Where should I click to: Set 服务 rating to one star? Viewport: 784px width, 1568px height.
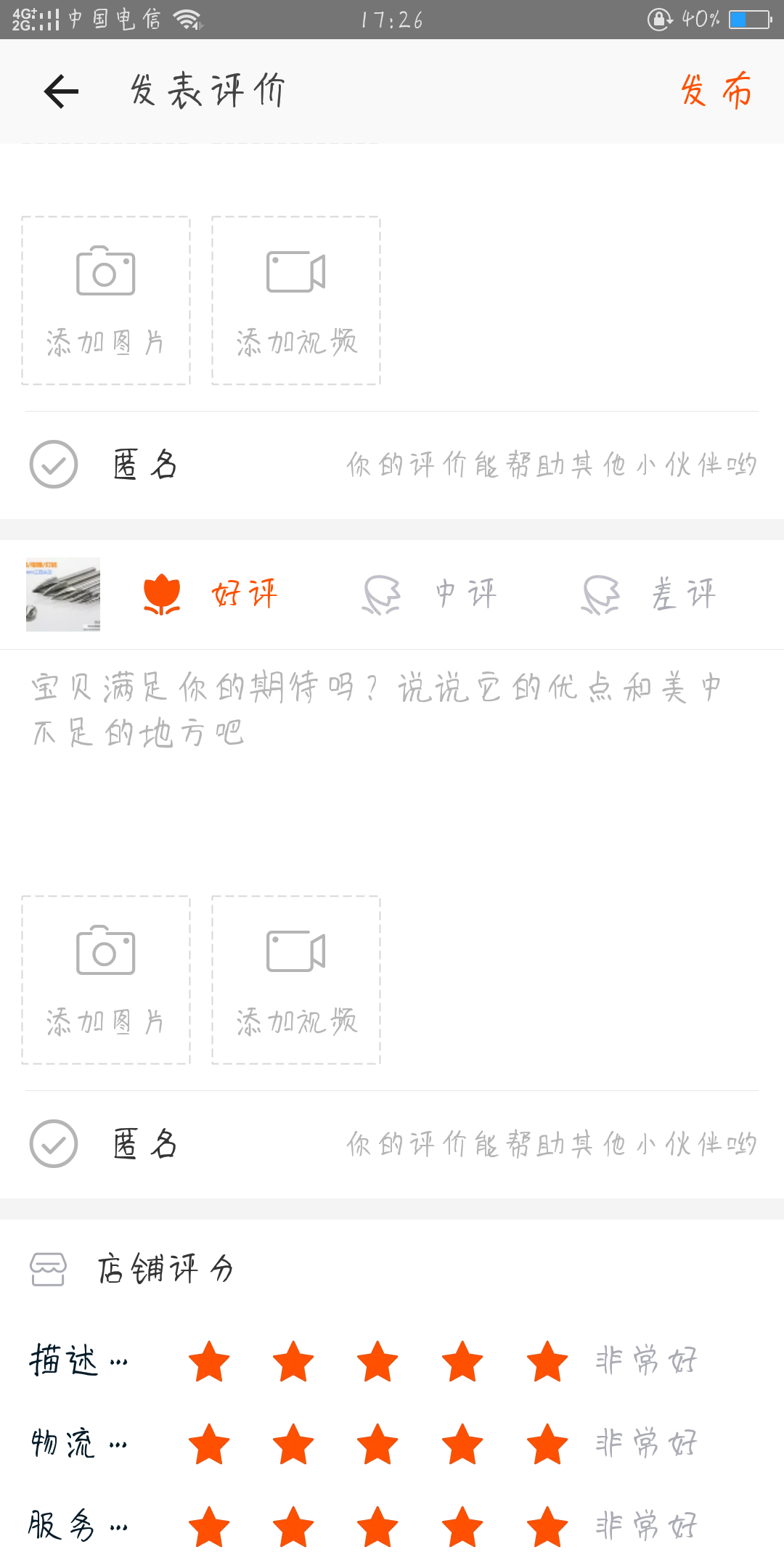[209, 1527]
